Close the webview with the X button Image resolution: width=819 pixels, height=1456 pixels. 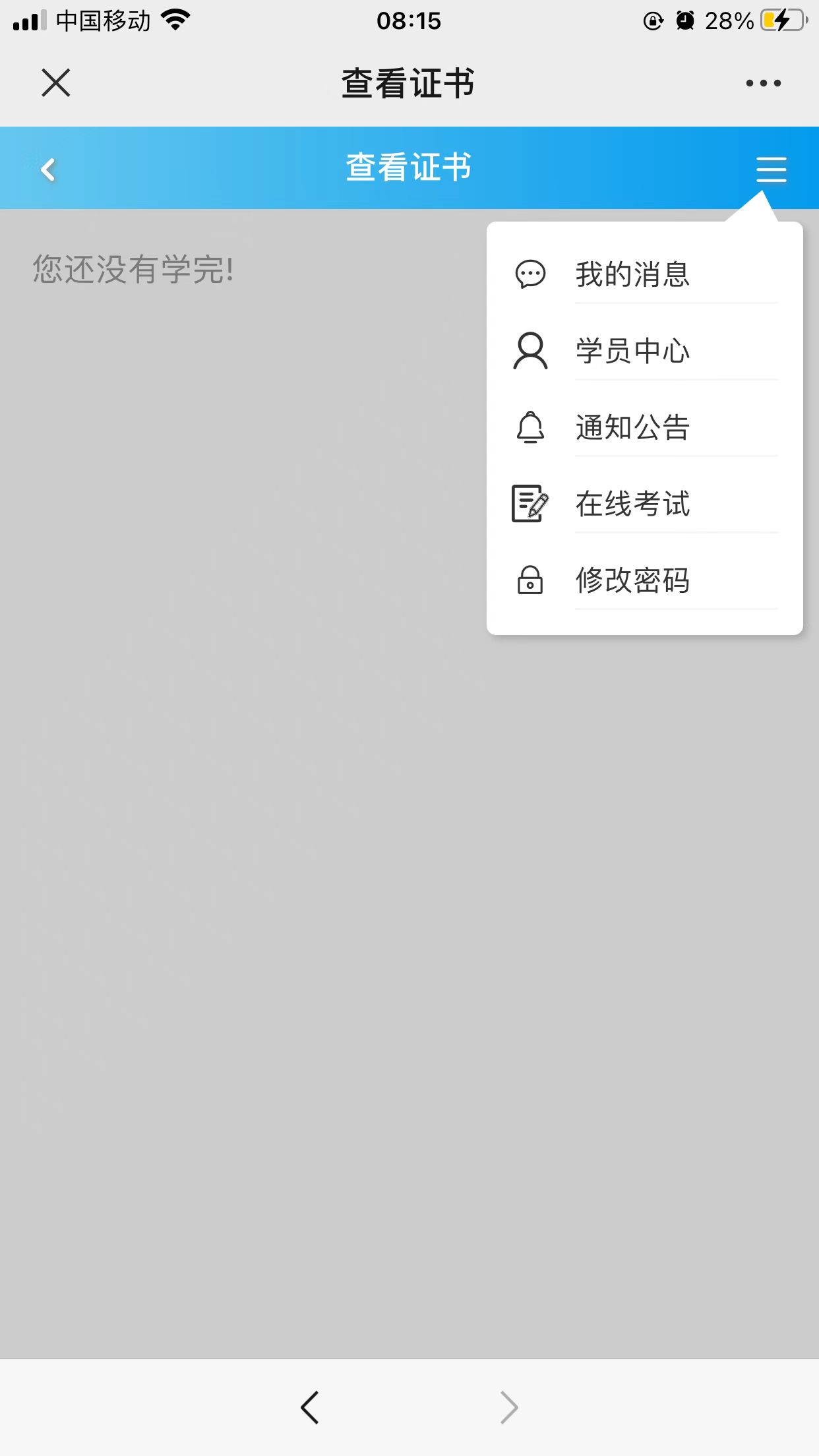coord(56,83)
